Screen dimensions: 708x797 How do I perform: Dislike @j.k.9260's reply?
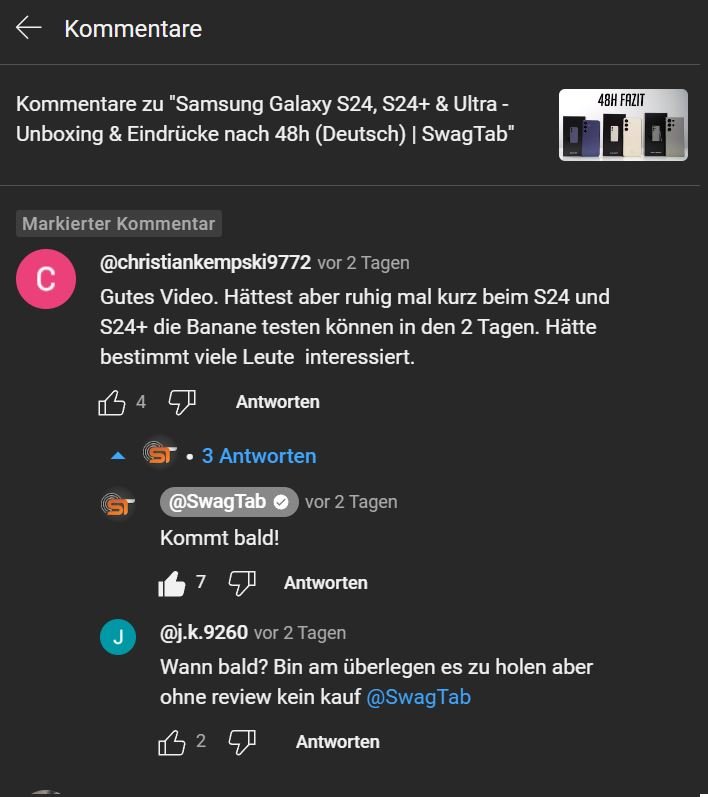point(242,743)
